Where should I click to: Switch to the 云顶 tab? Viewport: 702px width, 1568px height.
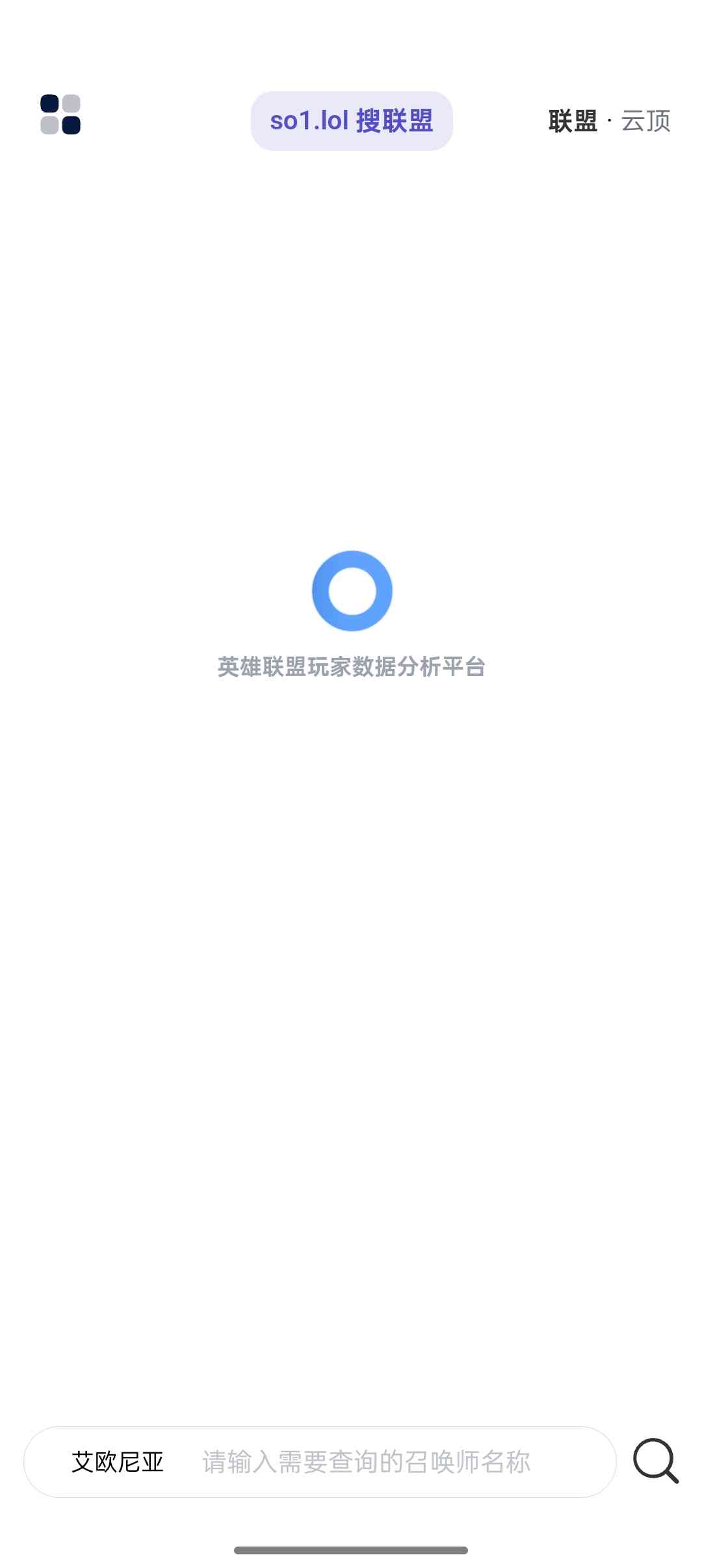pyautogui.click(x=645, y=121)
